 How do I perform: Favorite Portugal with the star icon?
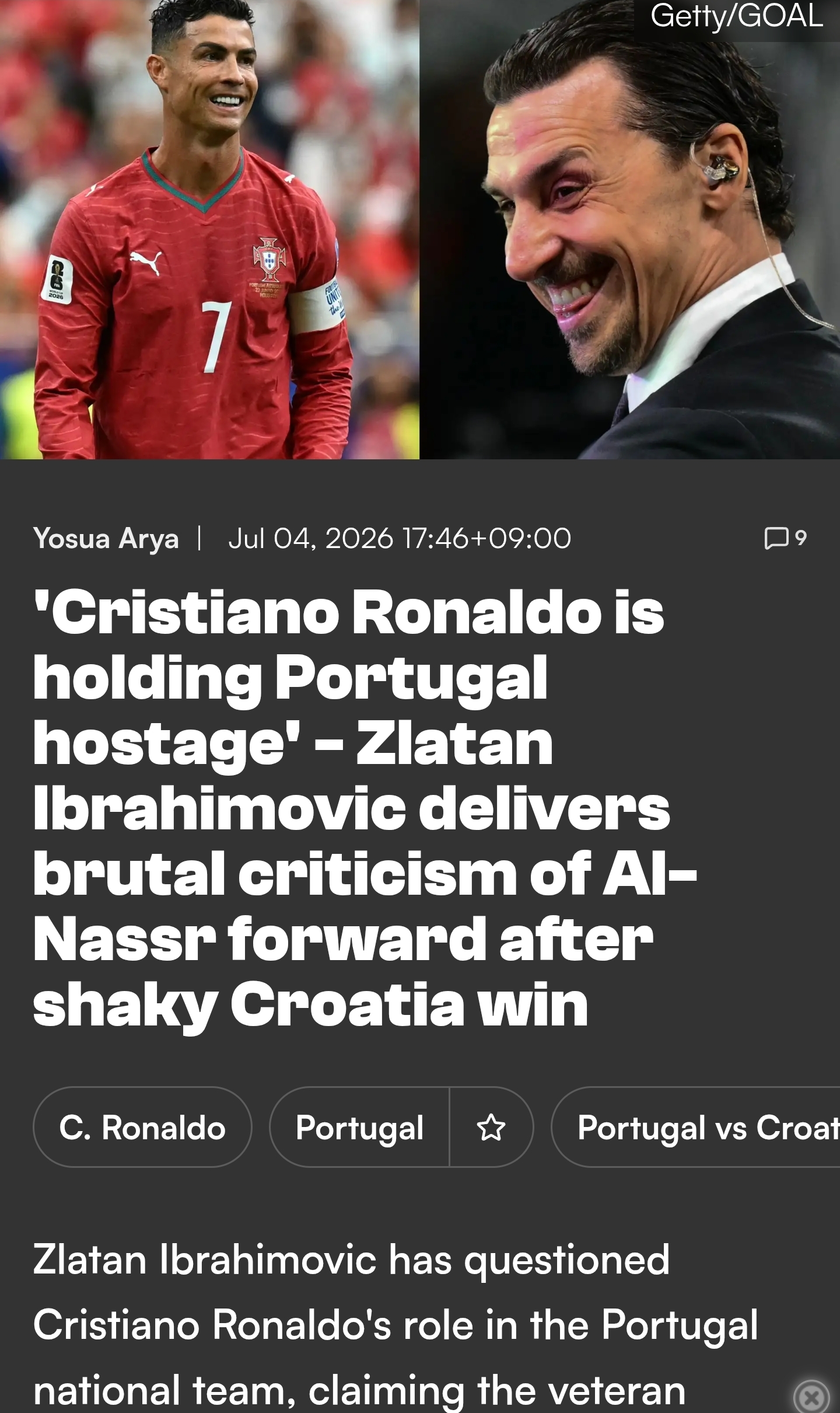pyautogui.click(x=491, y=1127)
